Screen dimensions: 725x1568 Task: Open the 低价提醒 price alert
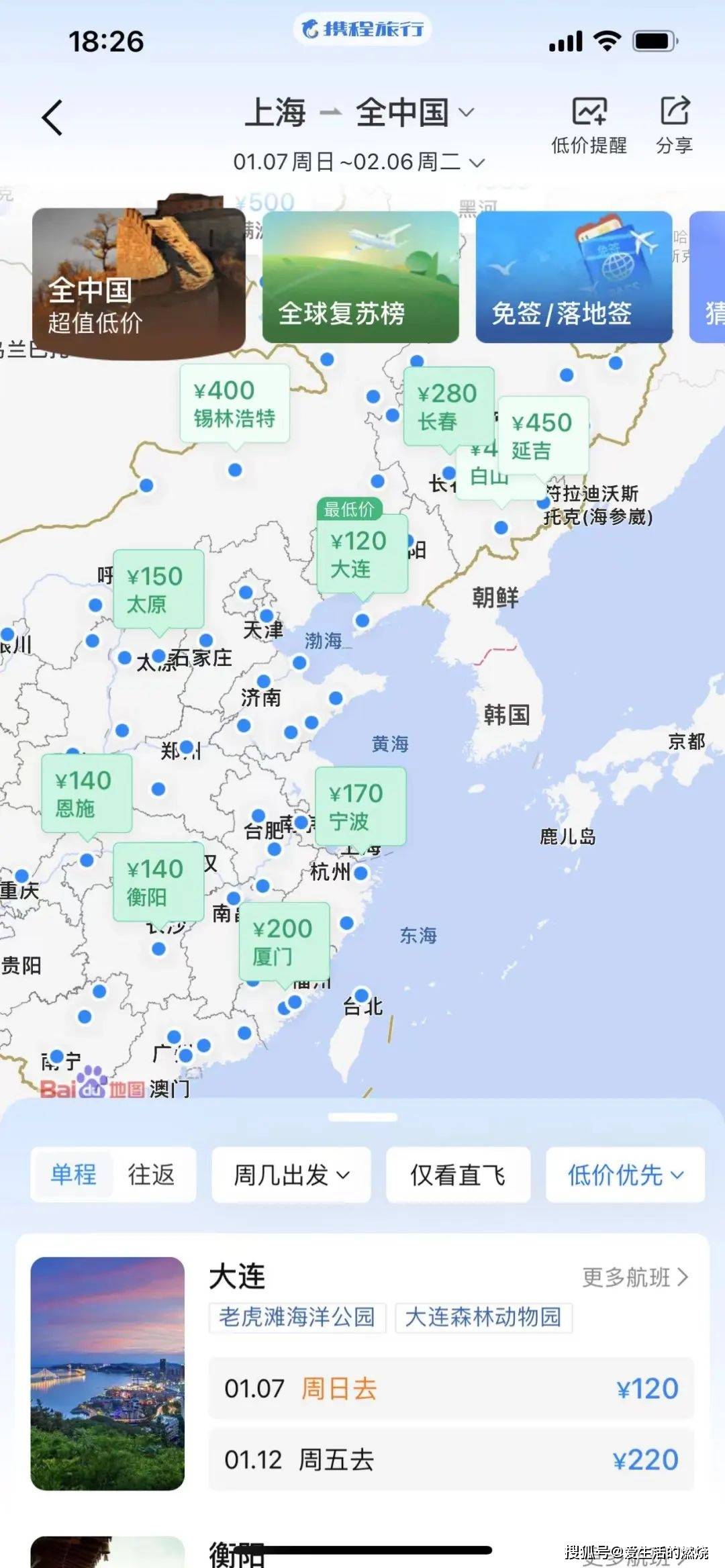[x=589, y=126]
